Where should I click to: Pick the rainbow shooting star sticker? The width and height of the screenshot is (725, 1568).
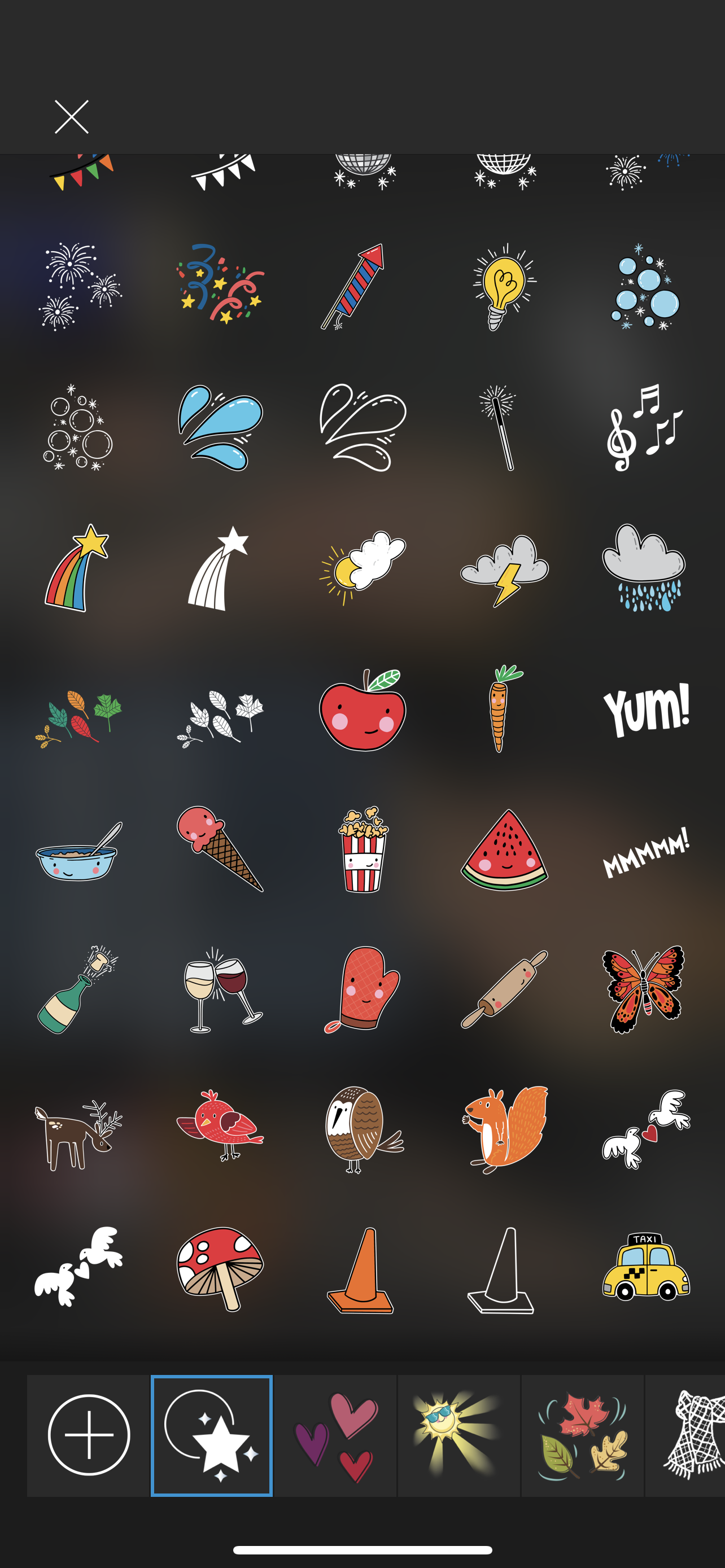pos(77,568)
